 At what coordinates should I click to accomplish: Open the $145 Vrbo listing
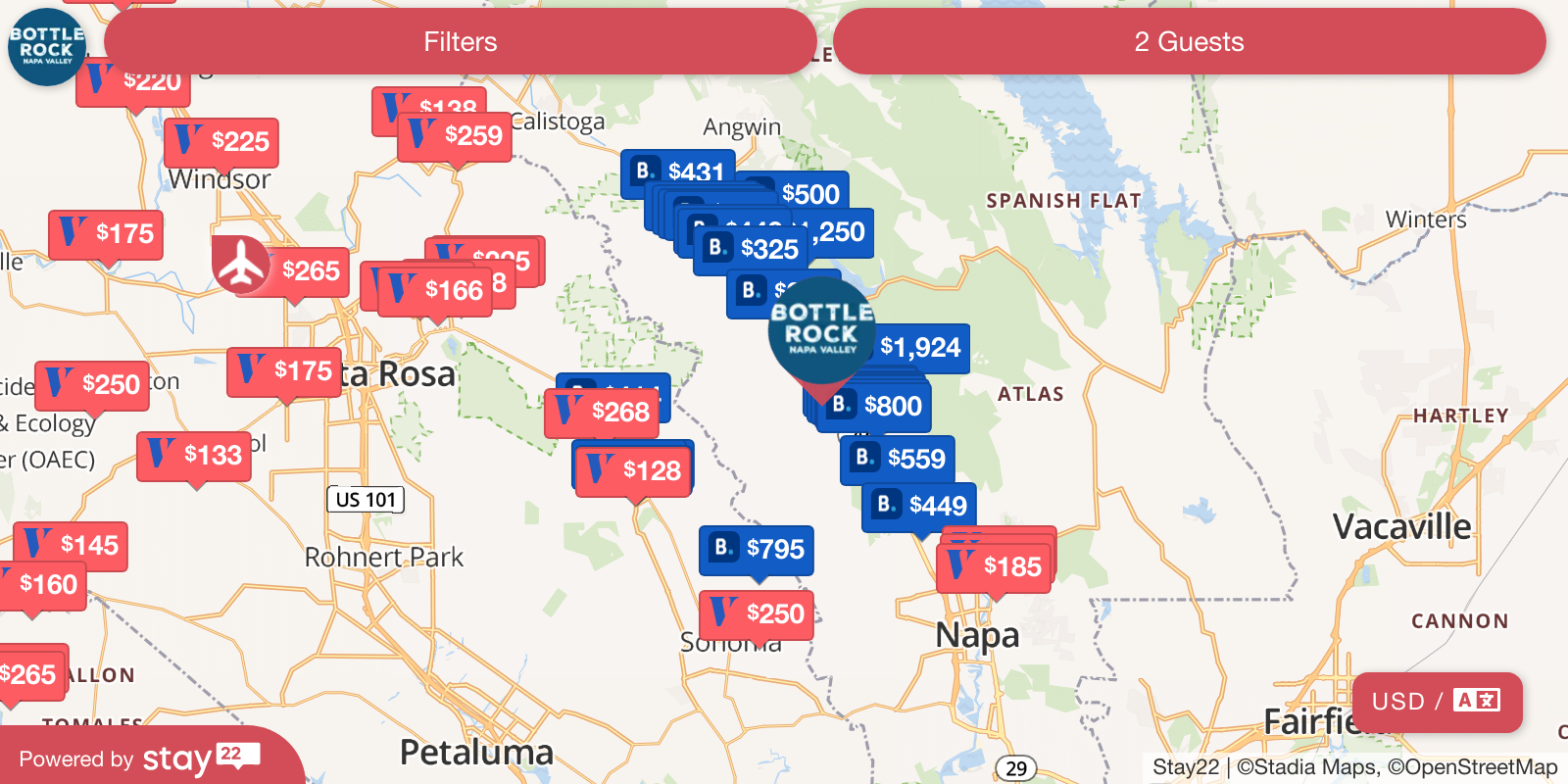pyautogui.click(x=71, y=545)
